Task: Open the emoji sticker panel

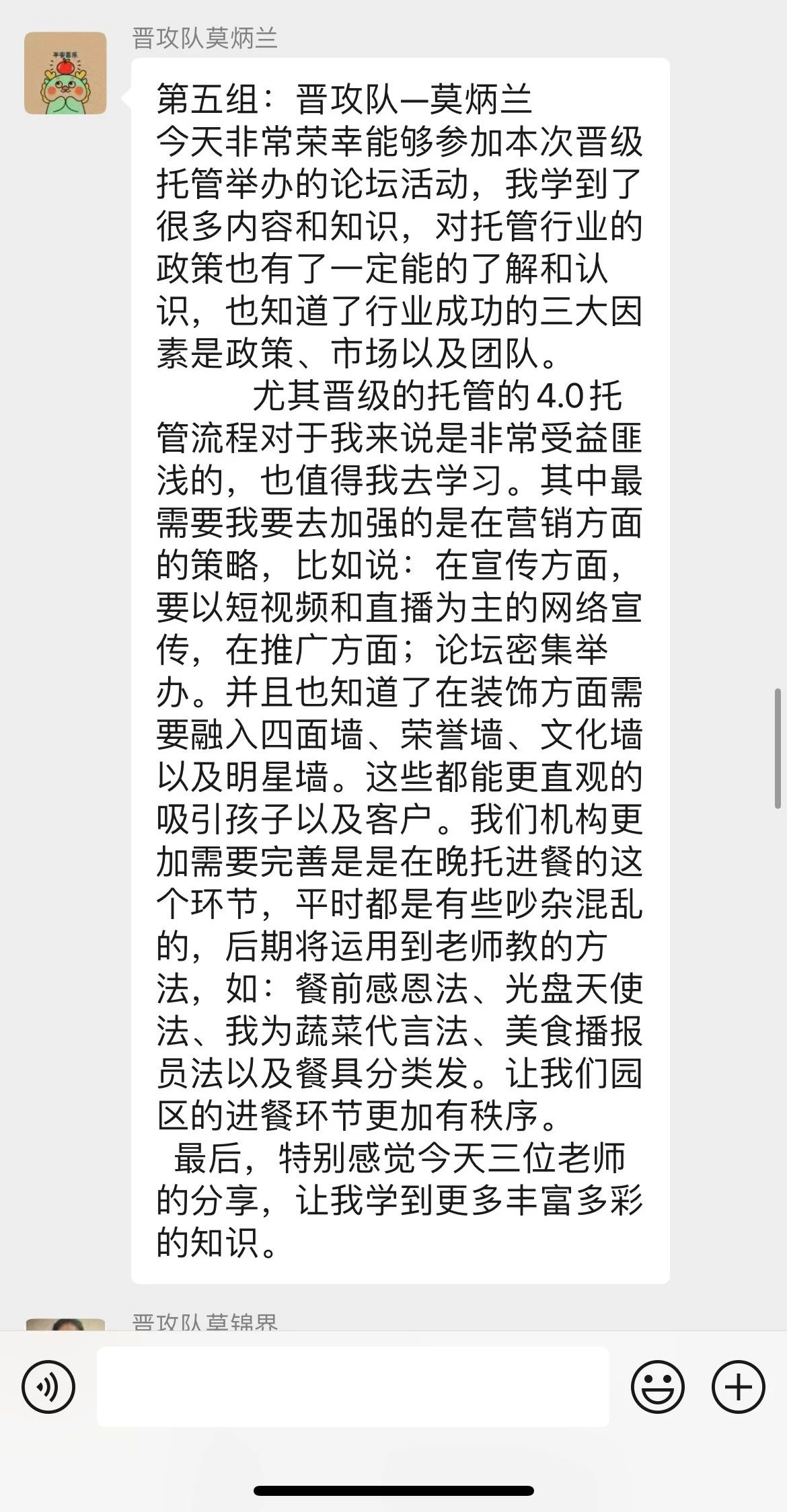Action: click(657, 1386)
